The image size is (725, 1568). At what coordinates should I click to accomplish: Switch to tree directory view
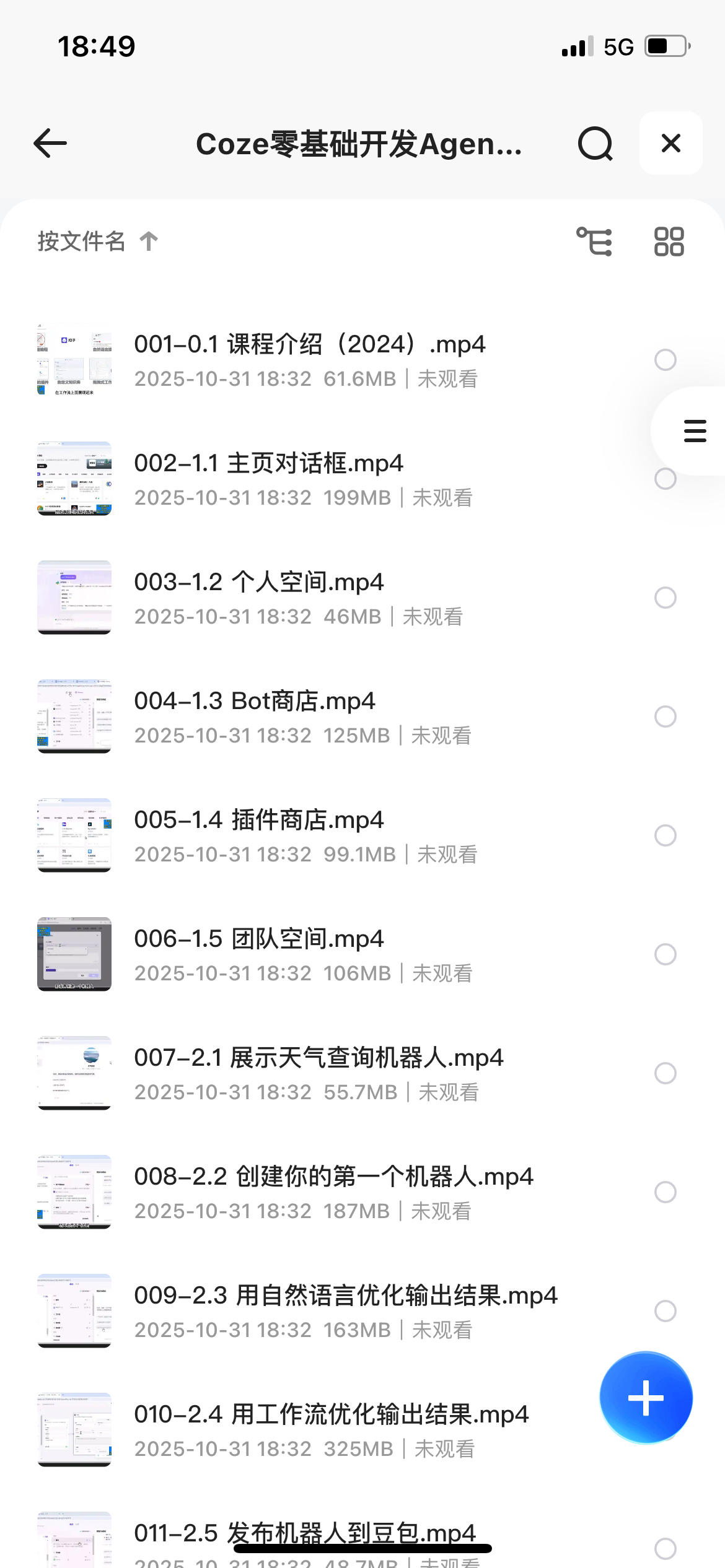point(594,241)
